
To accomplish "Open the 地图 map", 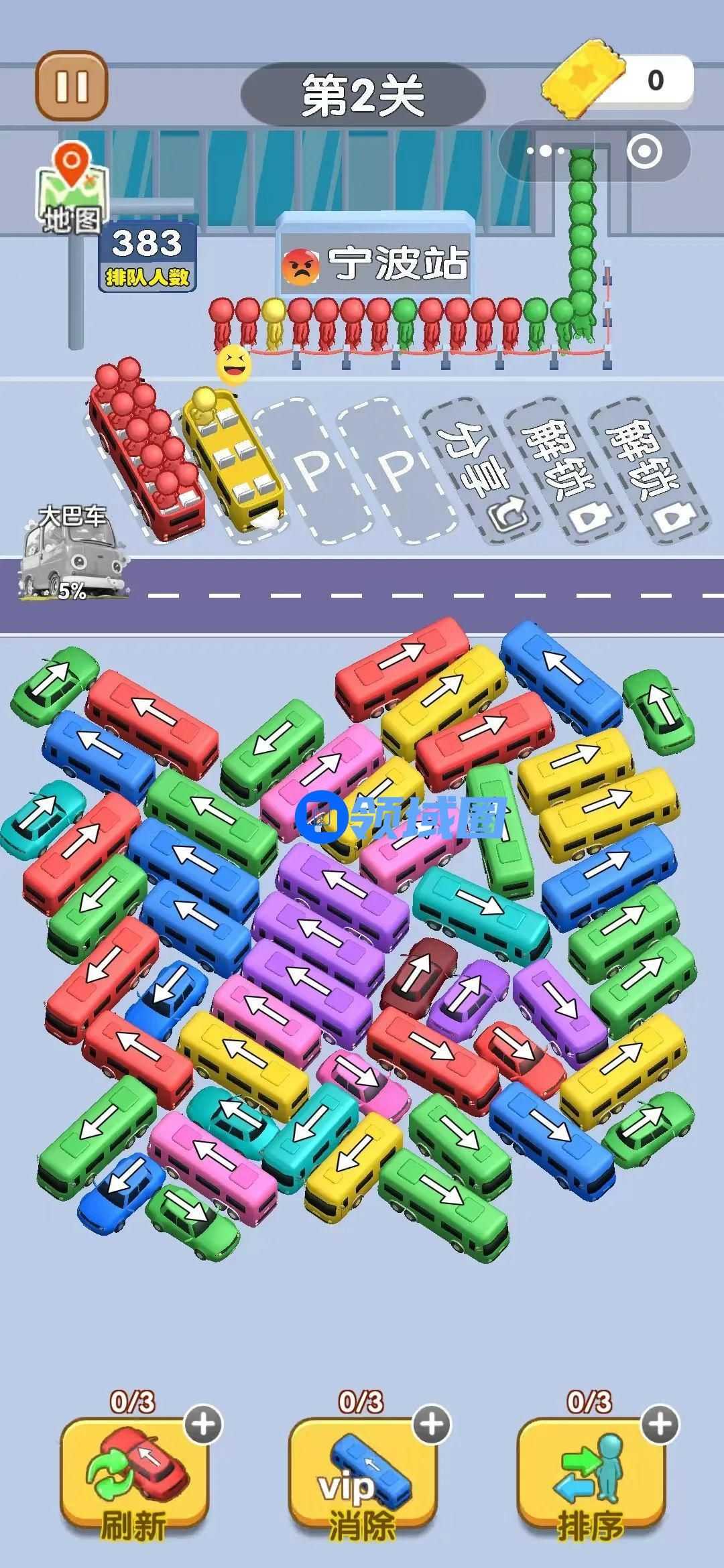I will (x=71, y=190).
